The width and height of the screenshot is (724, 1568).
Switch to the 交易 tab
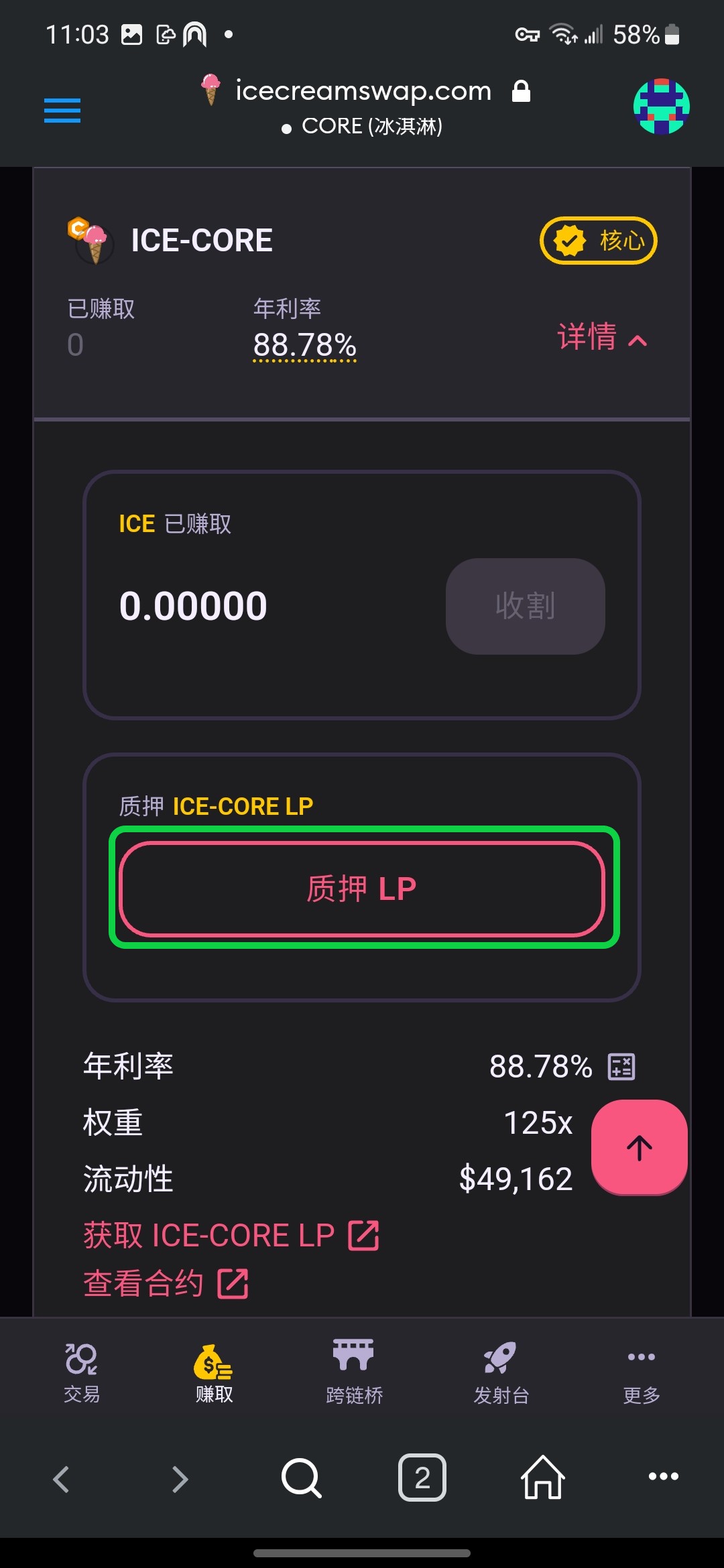tap(82, 1371)
